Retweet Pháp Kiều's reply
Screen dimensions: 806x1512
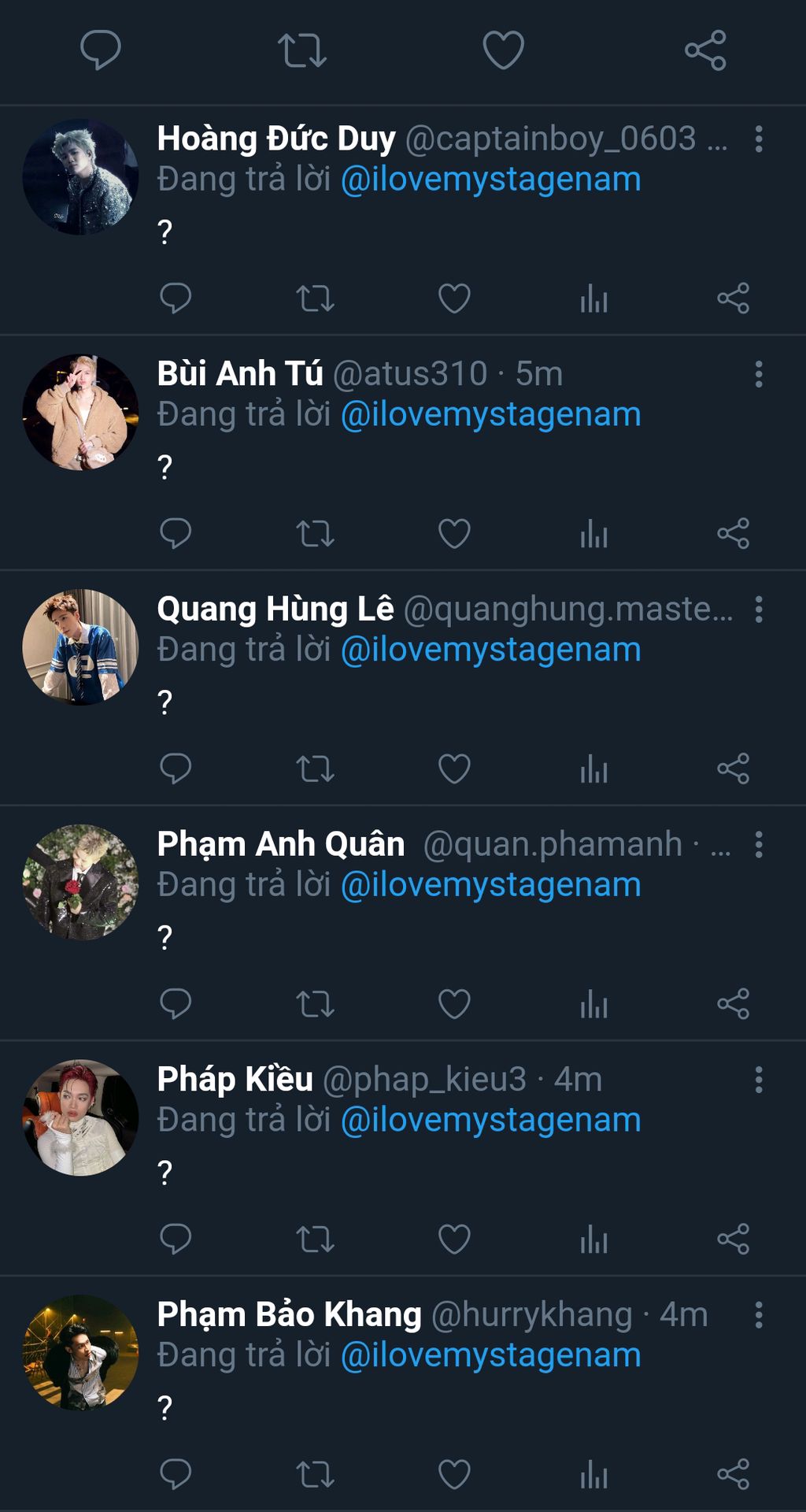(315, 1240)
